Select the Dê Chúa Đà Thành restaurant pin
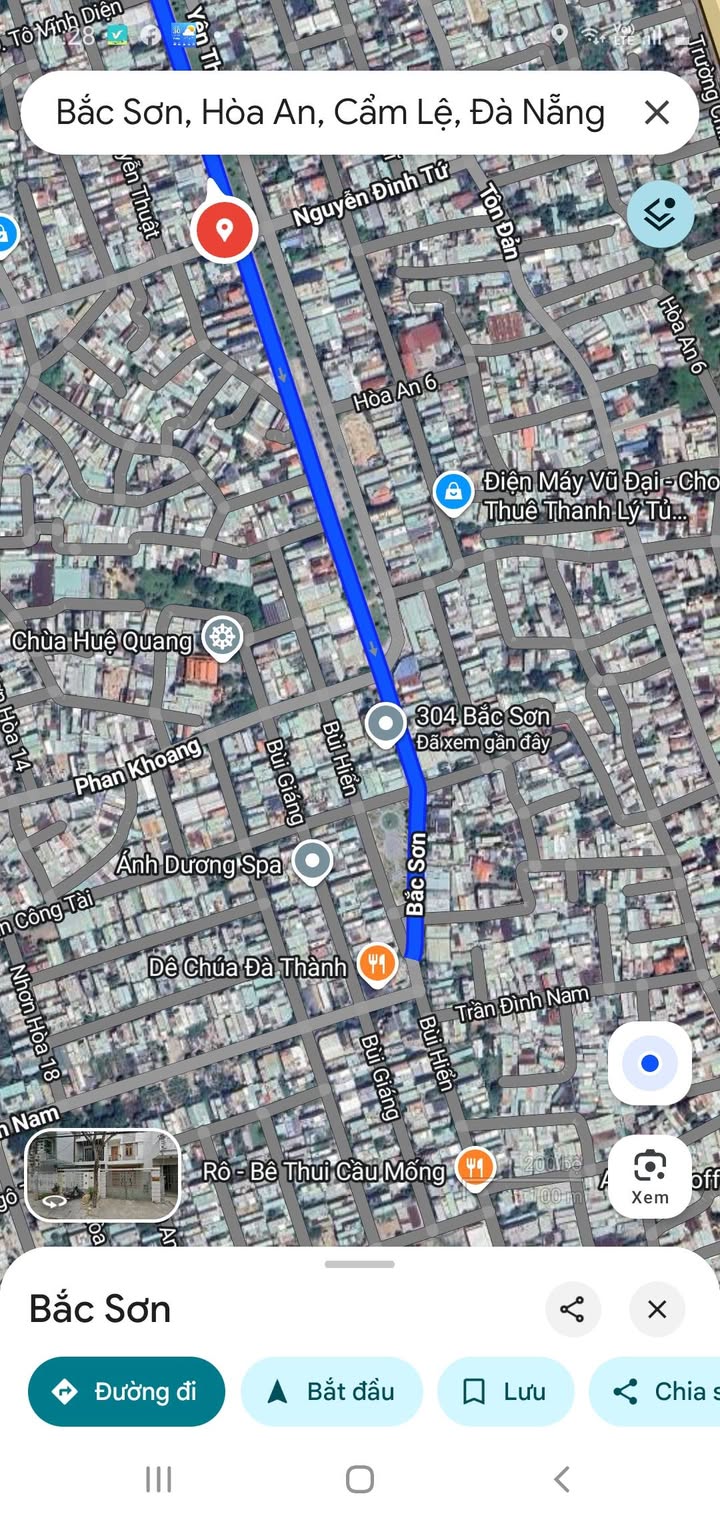Image resolution: width=720 pixels, height=1520 pixels. tap(377, 965)
